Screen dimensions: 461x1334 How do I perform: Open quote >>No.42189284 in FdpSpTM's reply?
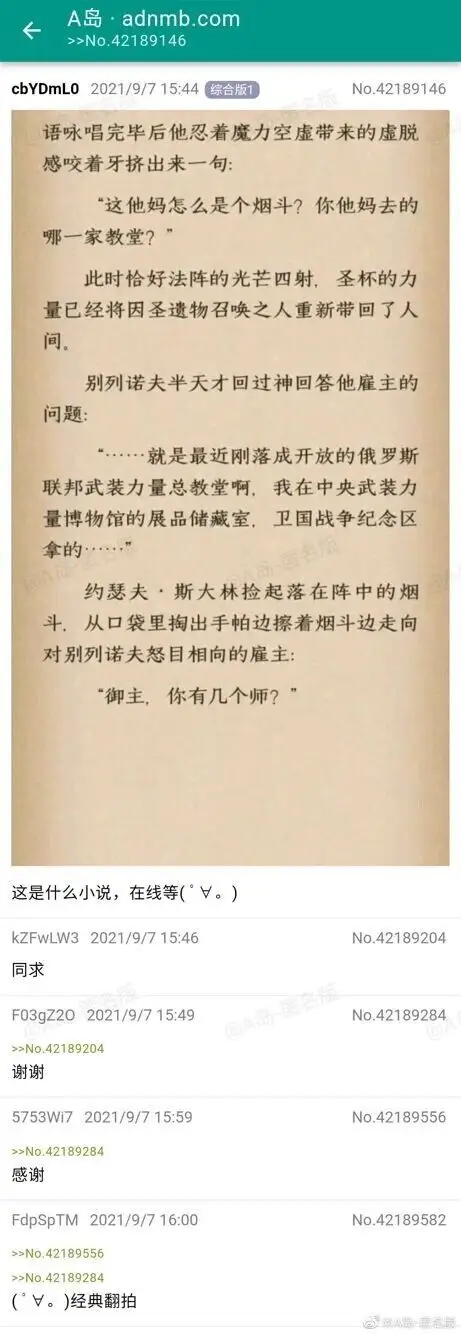[58, 1277]
